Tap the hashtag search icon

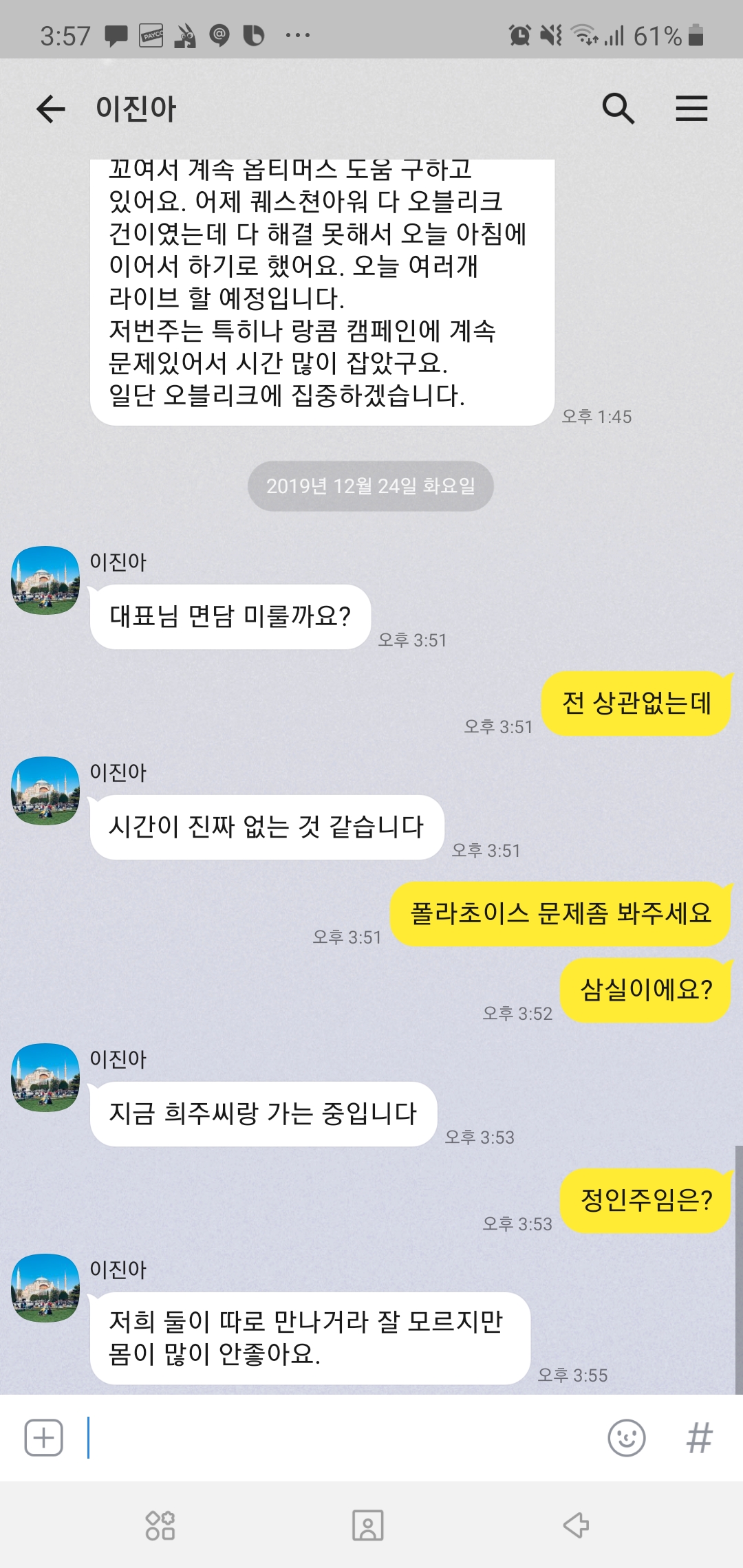click(x=699, y=1437)
